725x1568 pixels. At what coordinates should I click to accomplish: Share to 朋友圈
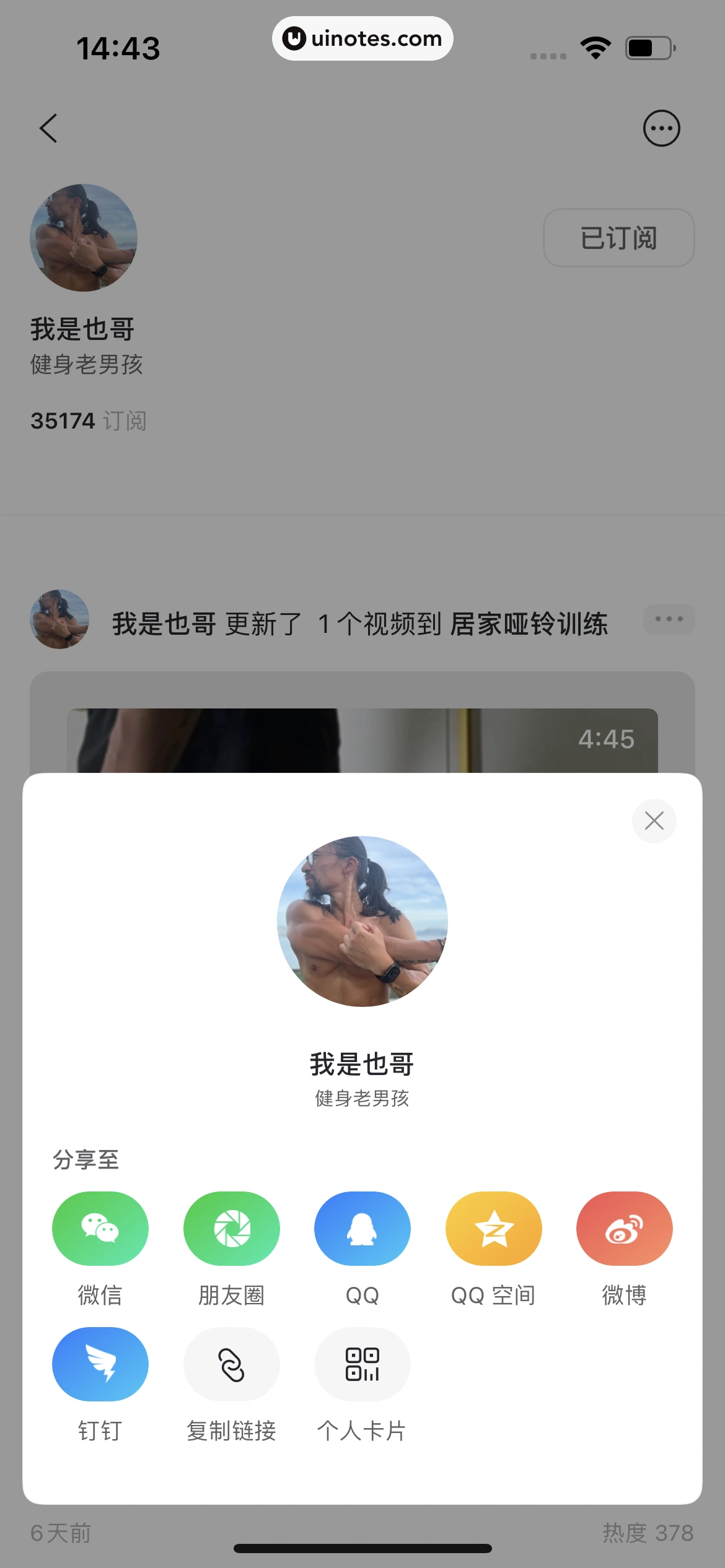(x=231, y=1229)
